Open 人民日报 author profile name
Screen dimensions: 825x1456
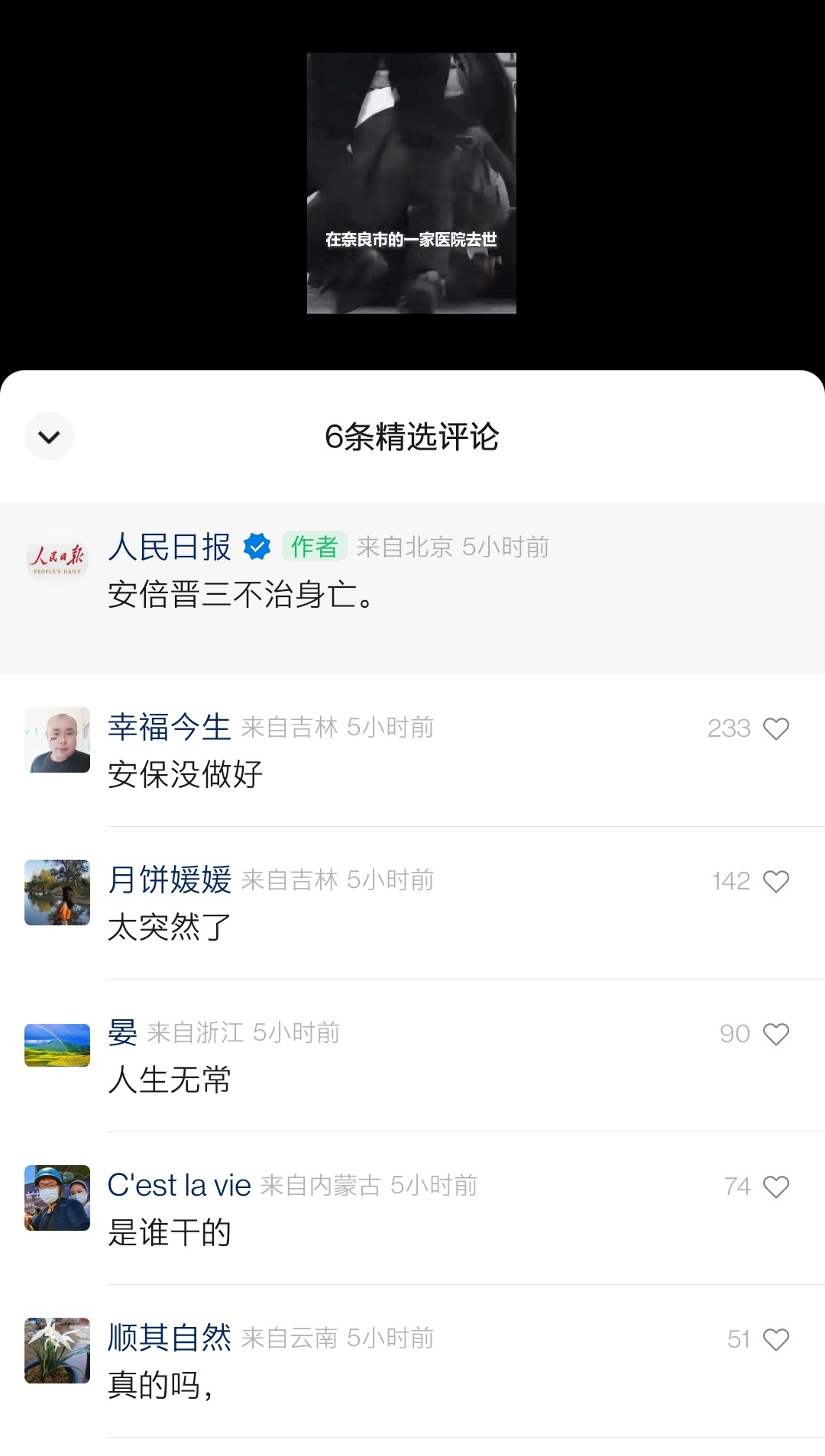coord(170,547)
